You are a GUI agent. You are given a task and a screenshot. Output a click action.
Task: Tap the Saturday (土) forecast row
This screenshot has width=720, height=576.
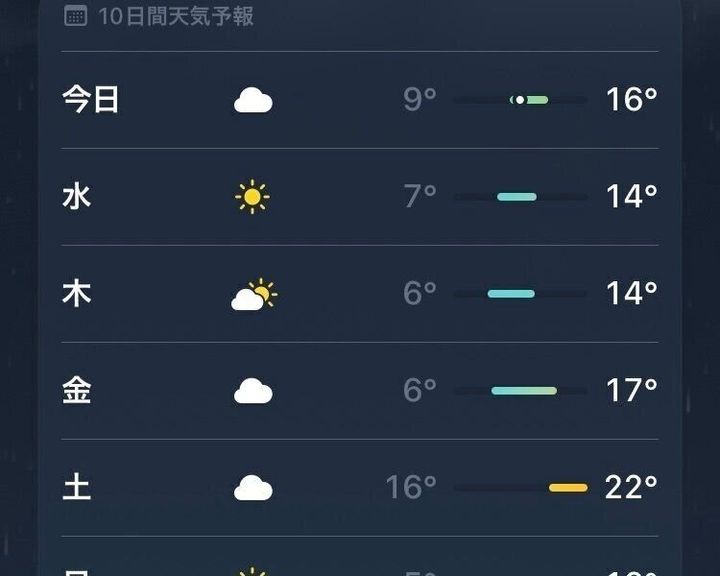click(360, 488)
